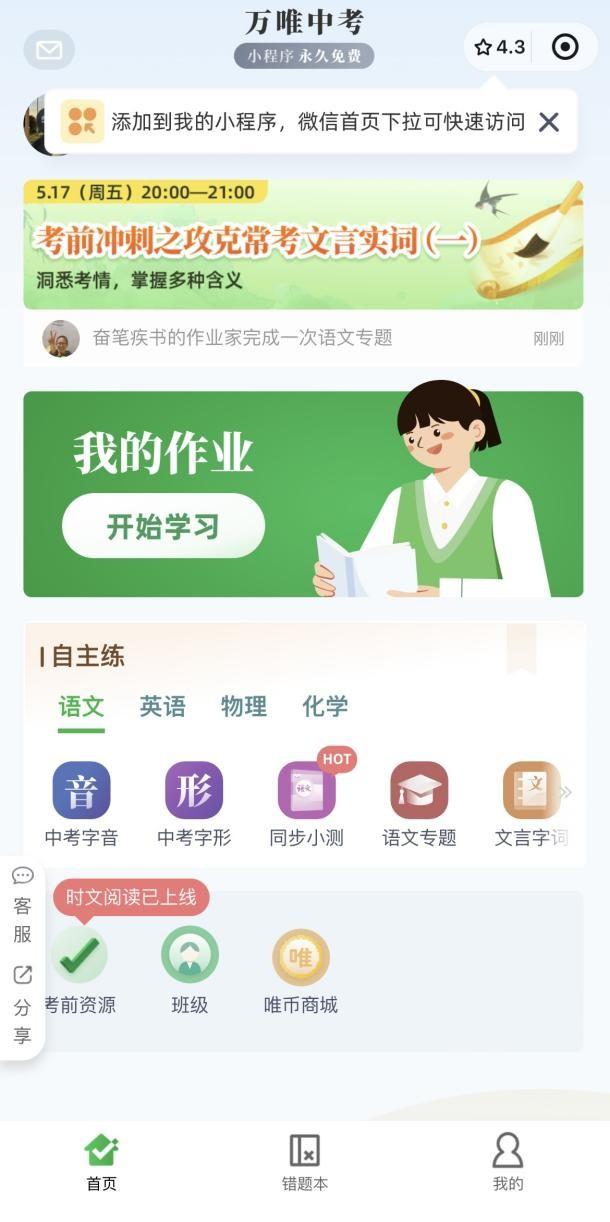The image size is (610, 1222).
Task: Open 文言字词 practice
Action: [x=531, y=804]
